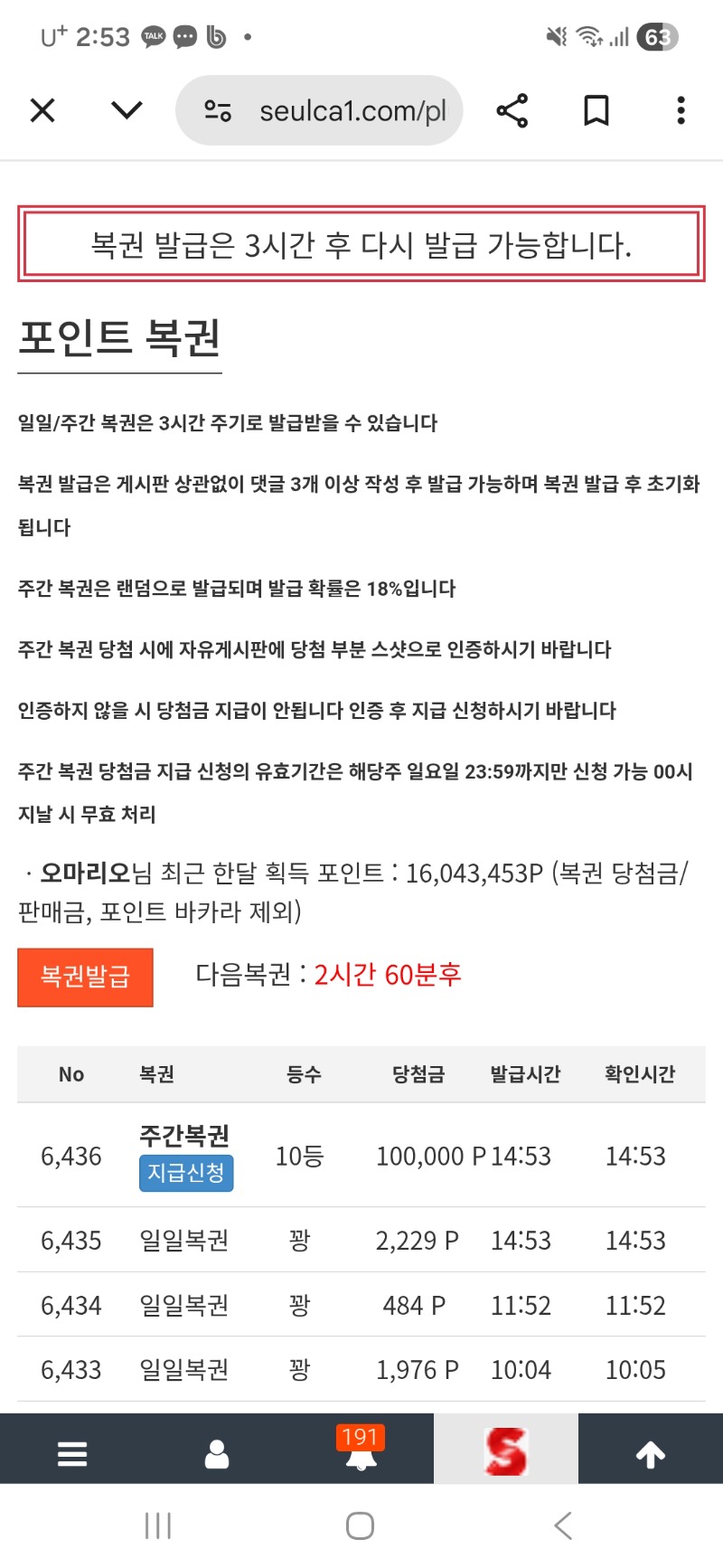This screenshot has height=1568, width=723.
Task: Open the browser overflow menu
Action: point(681,110)
